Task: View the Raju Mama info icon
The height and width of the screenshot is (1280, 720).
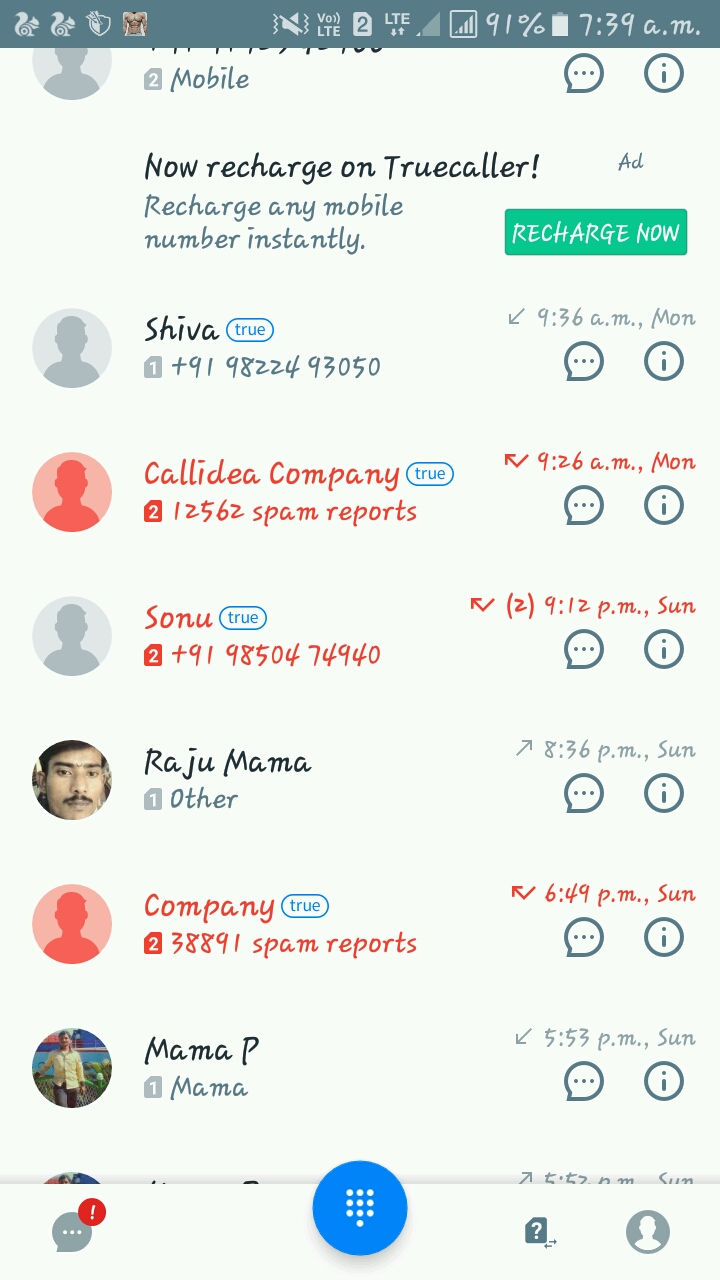Action: coord(663,793)
